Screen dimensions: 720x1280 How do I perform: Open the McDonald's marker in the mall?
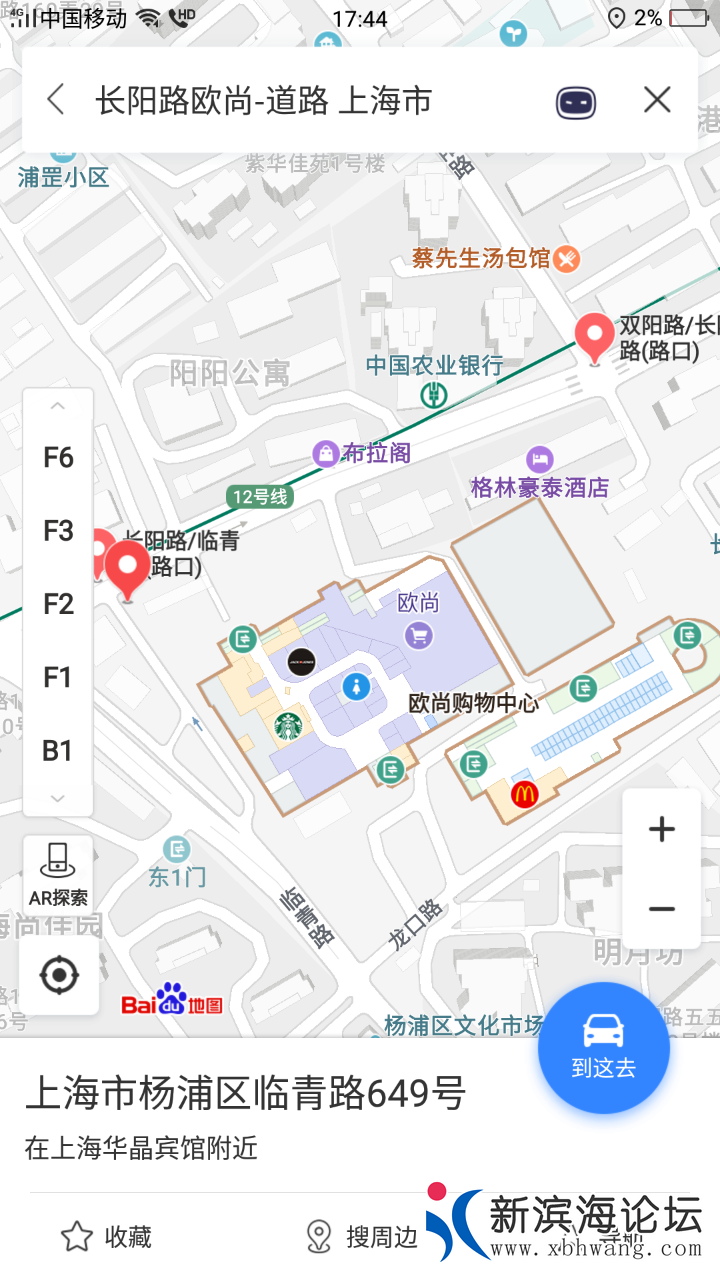[524, 795]
